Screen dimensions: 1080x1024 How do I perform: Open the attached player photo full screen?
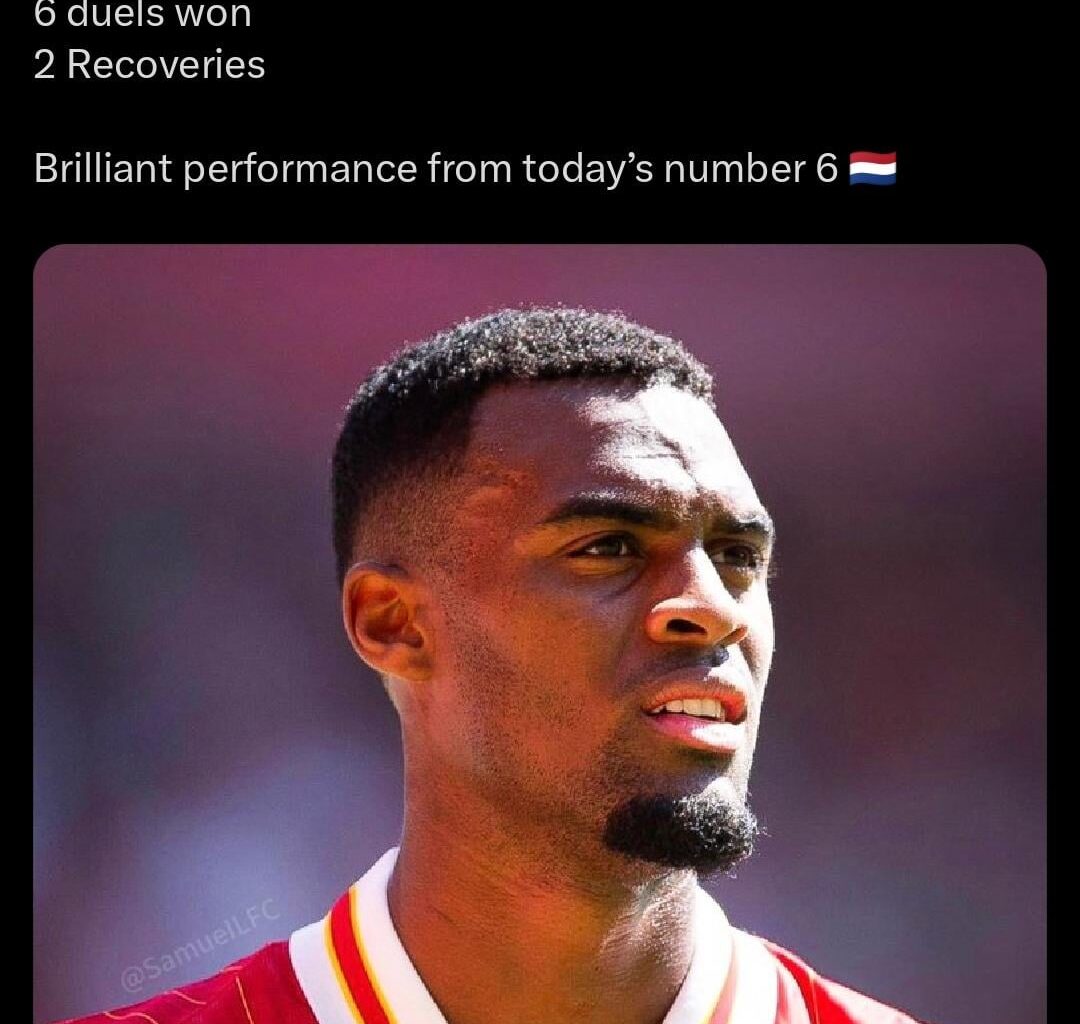click(x=540, y=630)
